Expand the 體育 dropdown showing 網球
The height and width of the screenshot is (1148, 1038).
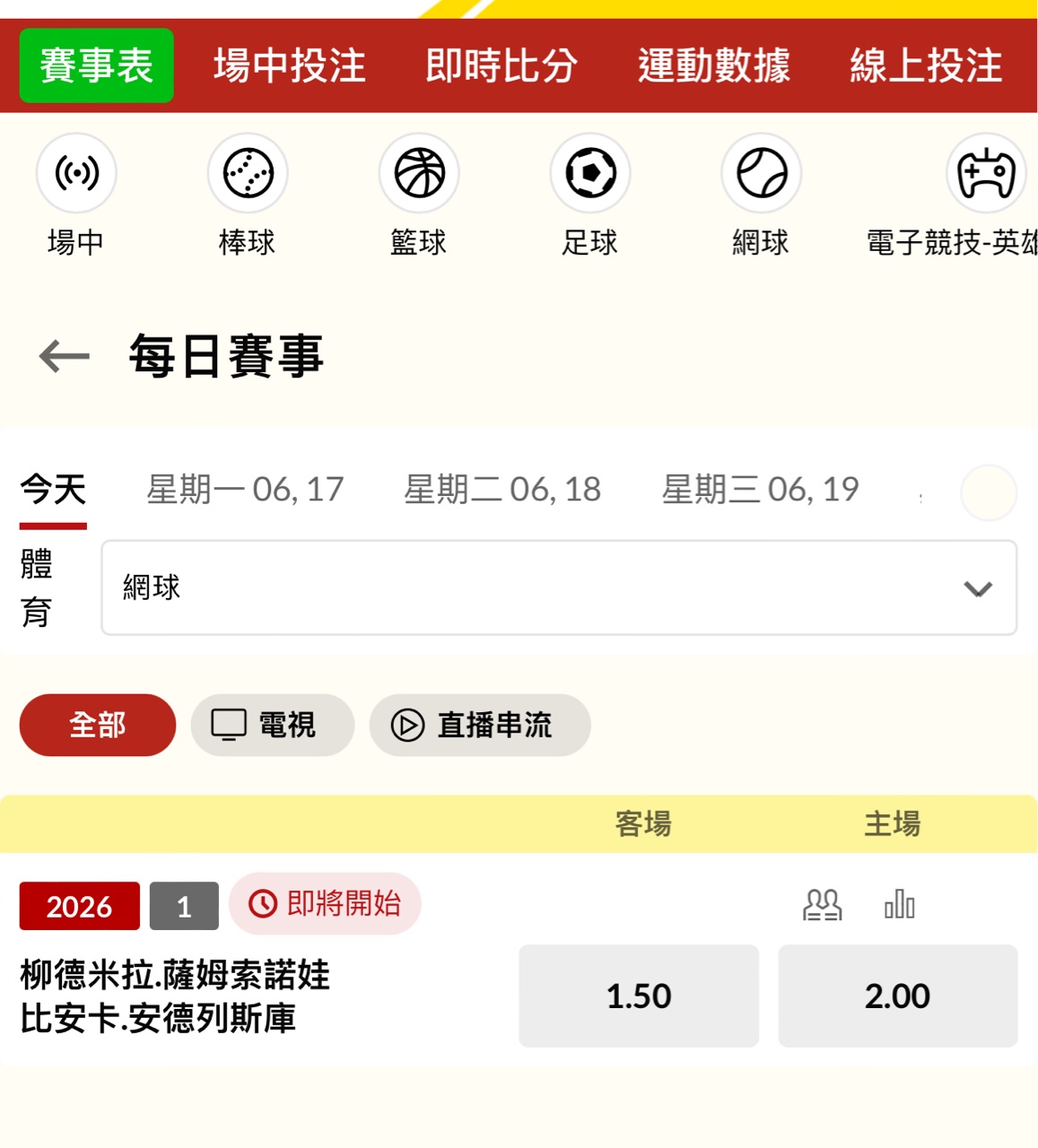point(559,587)
